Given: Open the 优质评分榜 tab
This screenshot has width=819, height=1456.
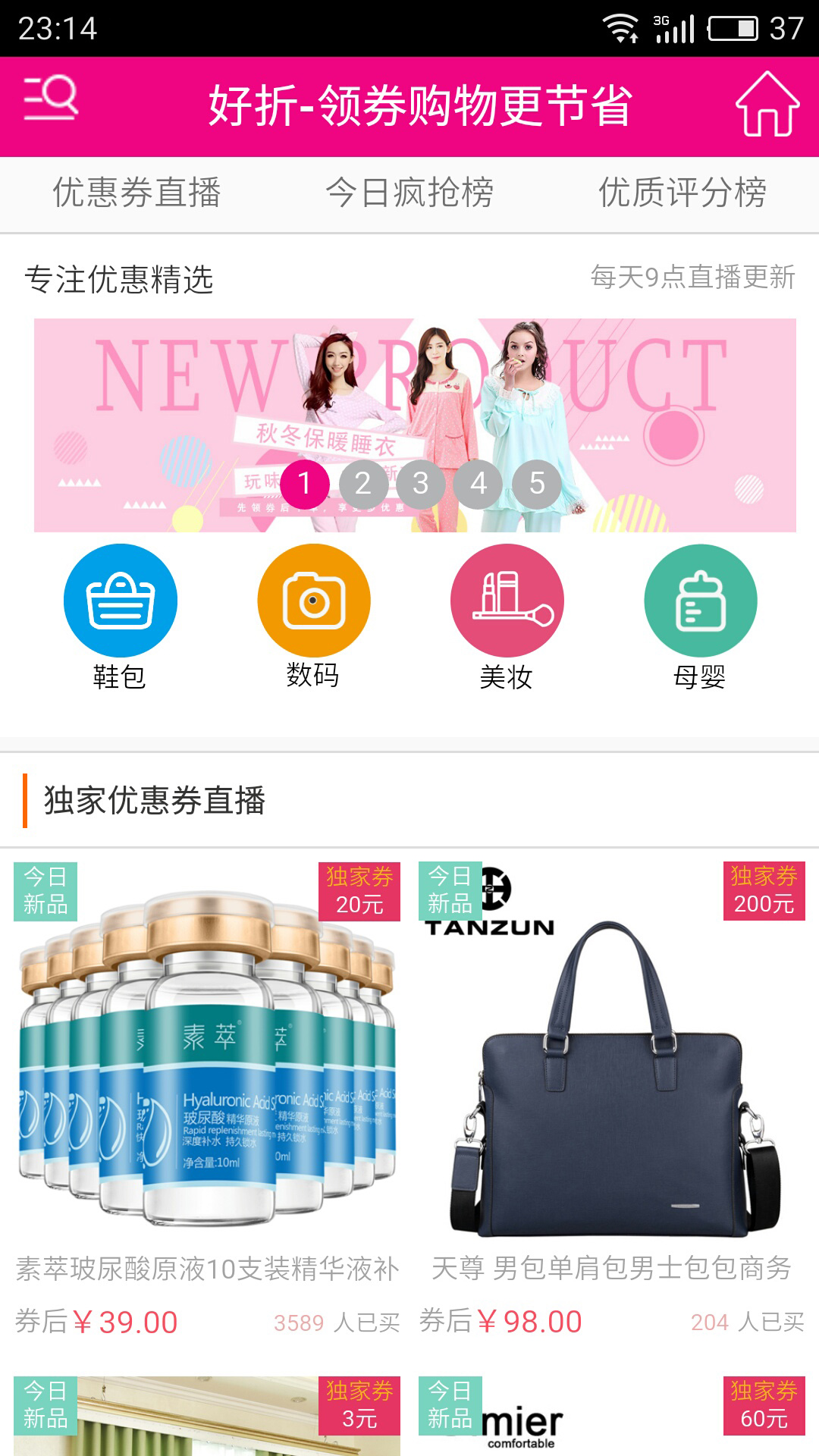Looking at the screenshot, I should pos(682,193).
